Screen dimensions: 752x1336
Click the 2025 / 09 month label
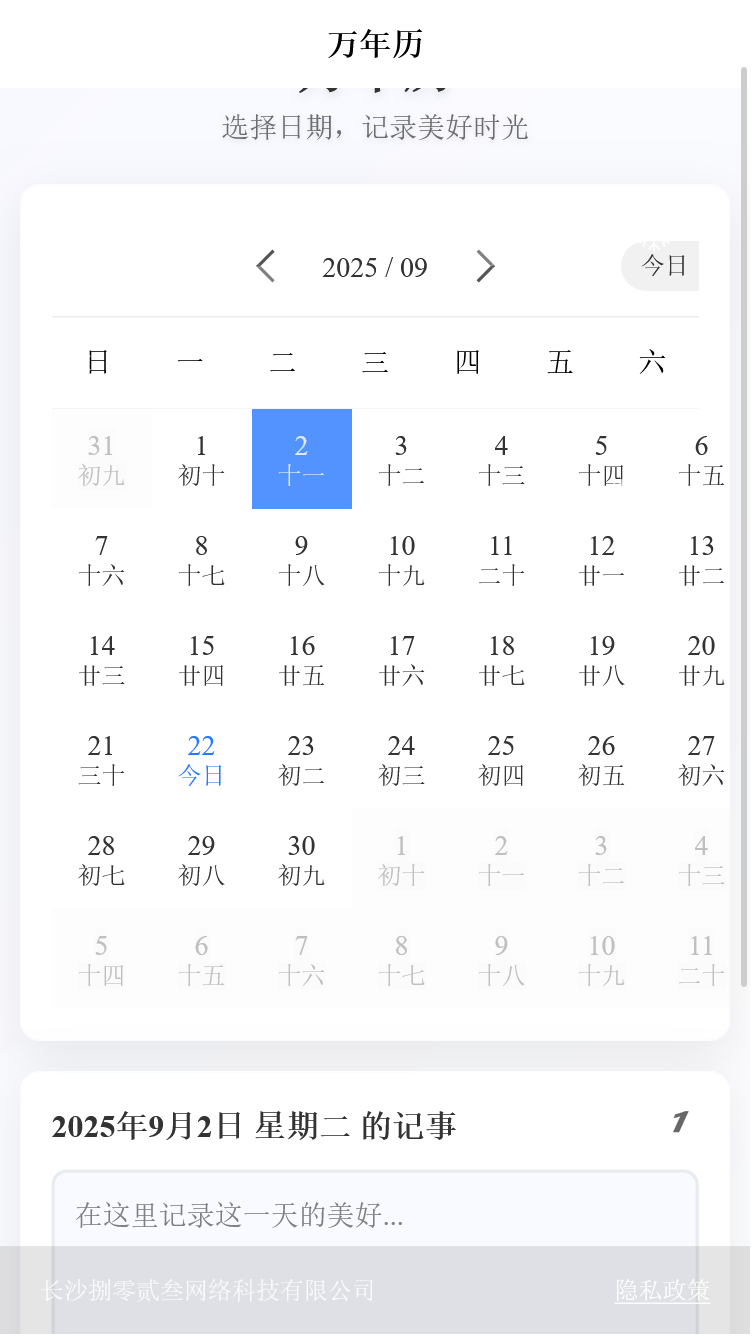point(374,266)
